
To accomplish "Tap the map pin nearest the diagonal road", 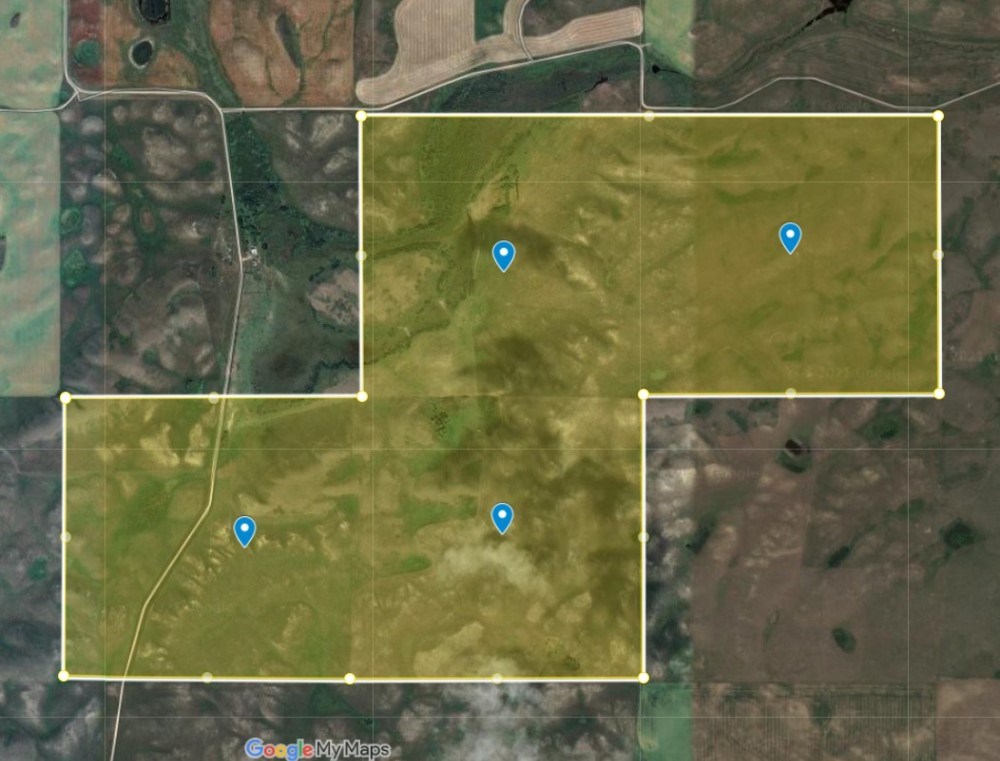I will pos(244,530).
